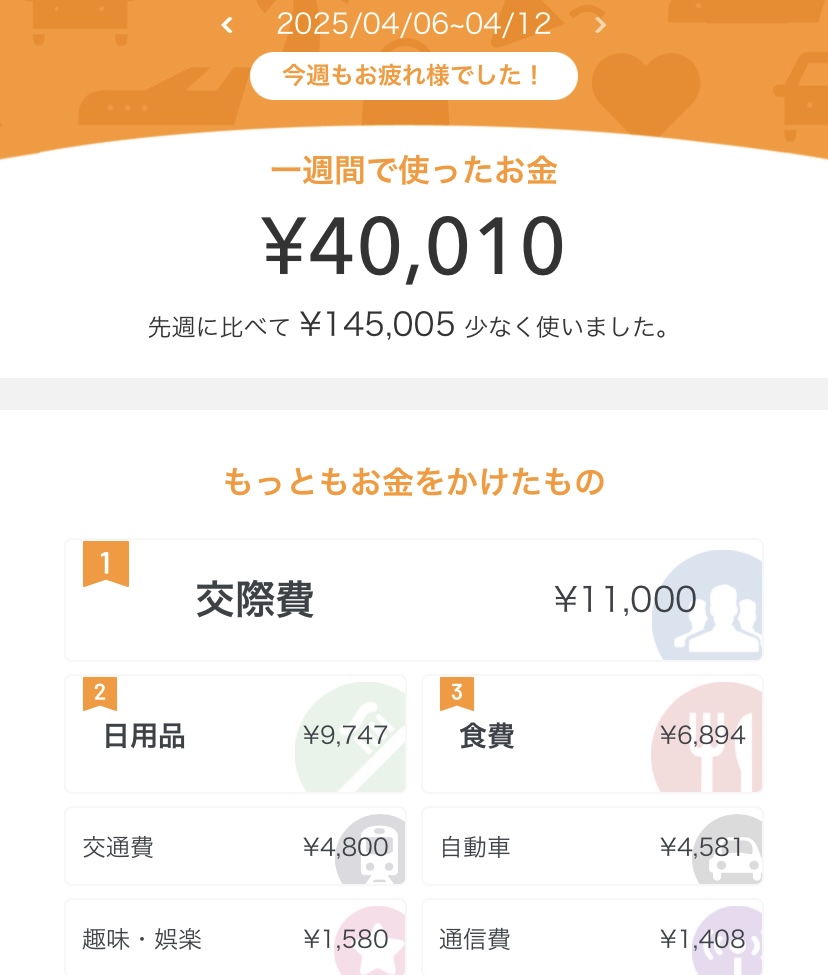Open the 日用品 category card
The width and height of the screenshot is (828, 975).
[235, 735]
